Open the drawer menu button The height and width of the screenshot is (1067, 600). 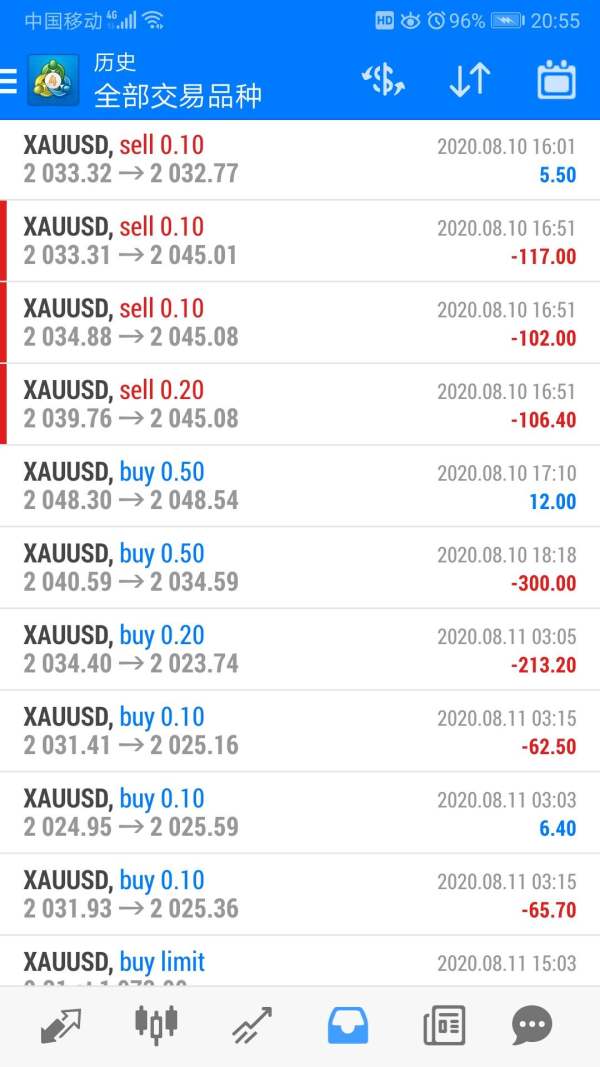click(8, 80)
